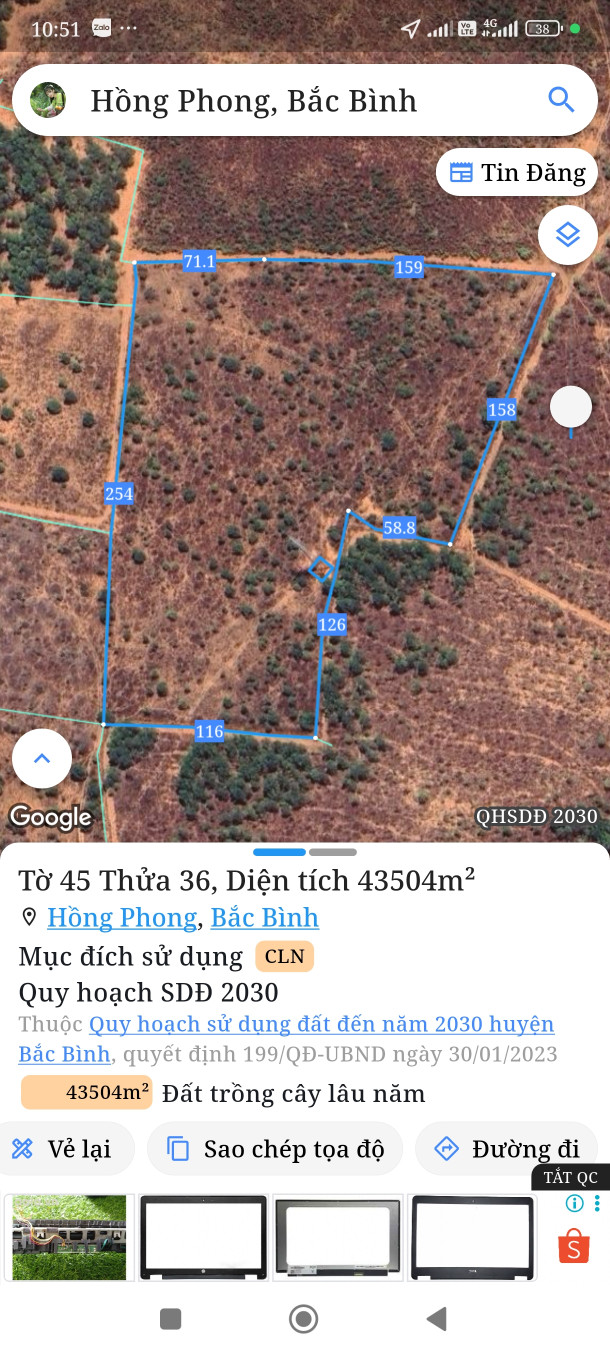Screen dimensions: 610x1356
Task: Get directions with Đường đi
Action: pos(506,1149)
